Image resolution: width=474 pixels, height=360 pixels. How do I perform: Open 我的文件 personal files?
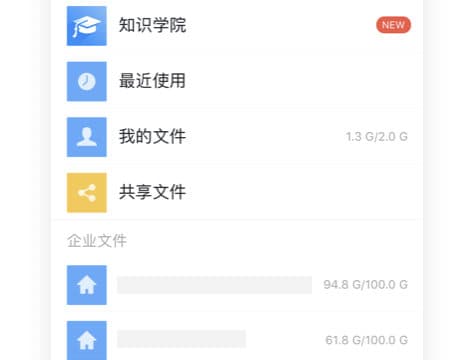tap(237, 137)
